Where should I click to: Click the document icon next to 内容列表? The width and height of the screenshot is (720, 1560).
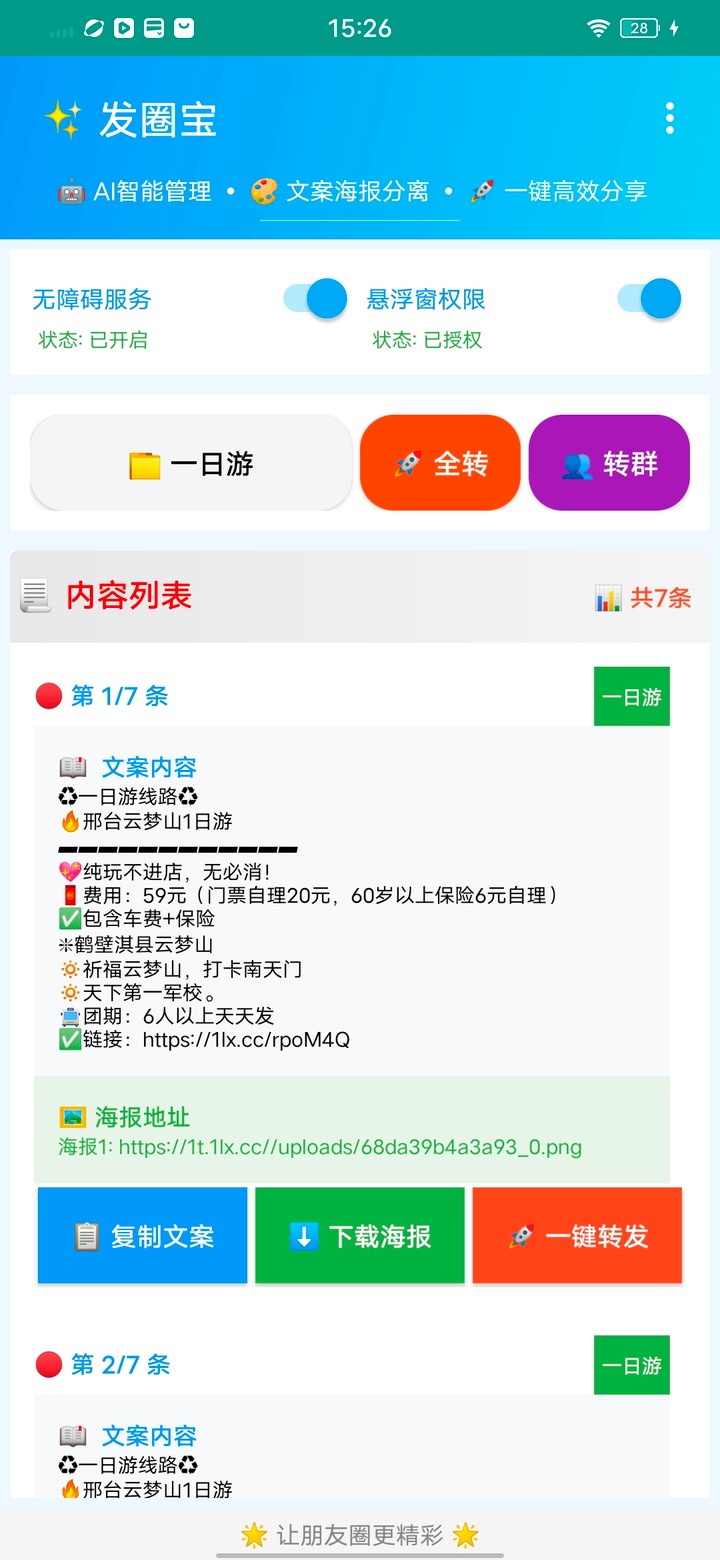pyautogui.click(x=36, y=596)
